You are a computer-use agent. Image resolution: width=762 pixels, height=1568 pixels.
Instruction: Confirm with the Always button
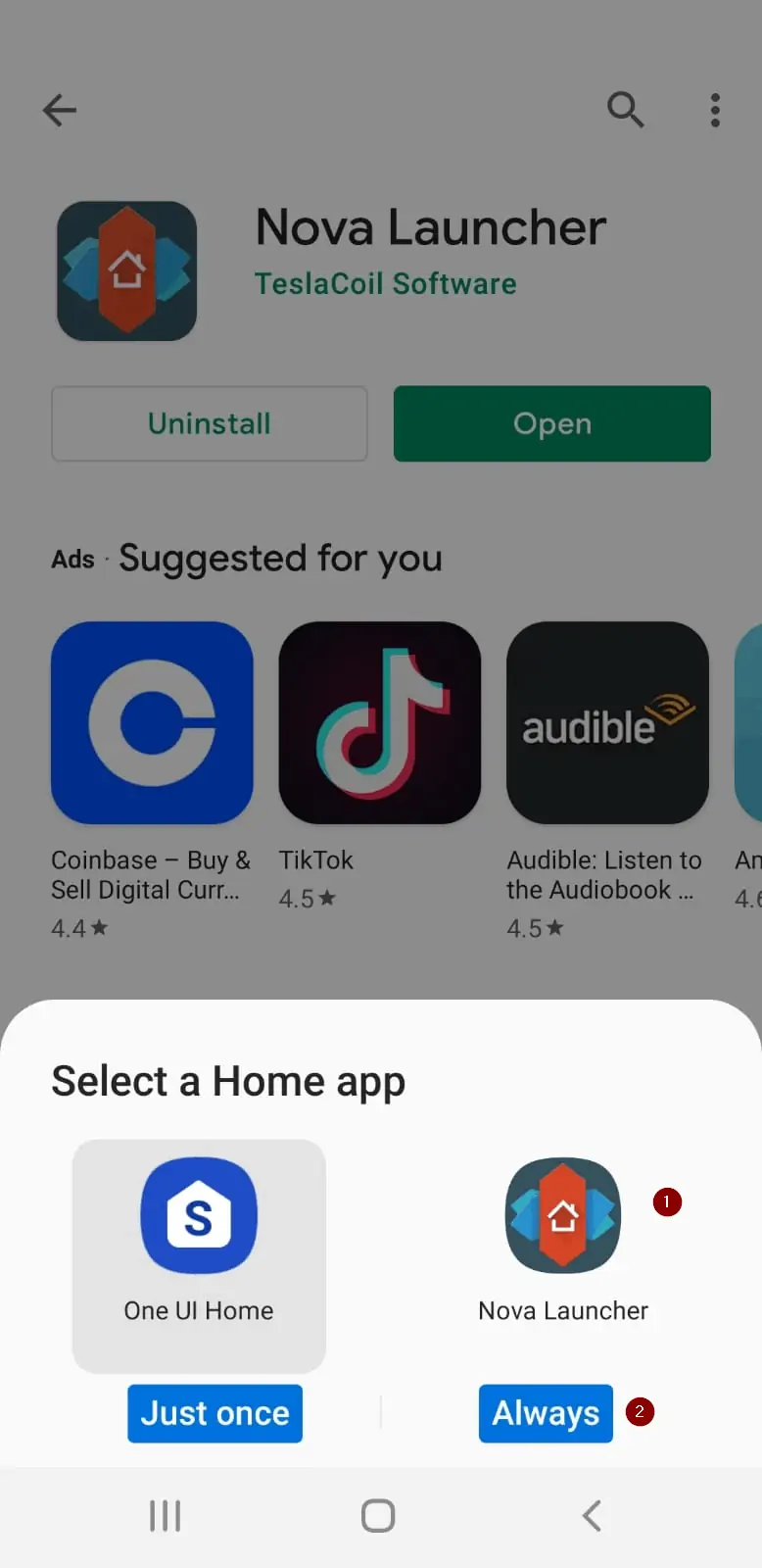coord(546,1413)
